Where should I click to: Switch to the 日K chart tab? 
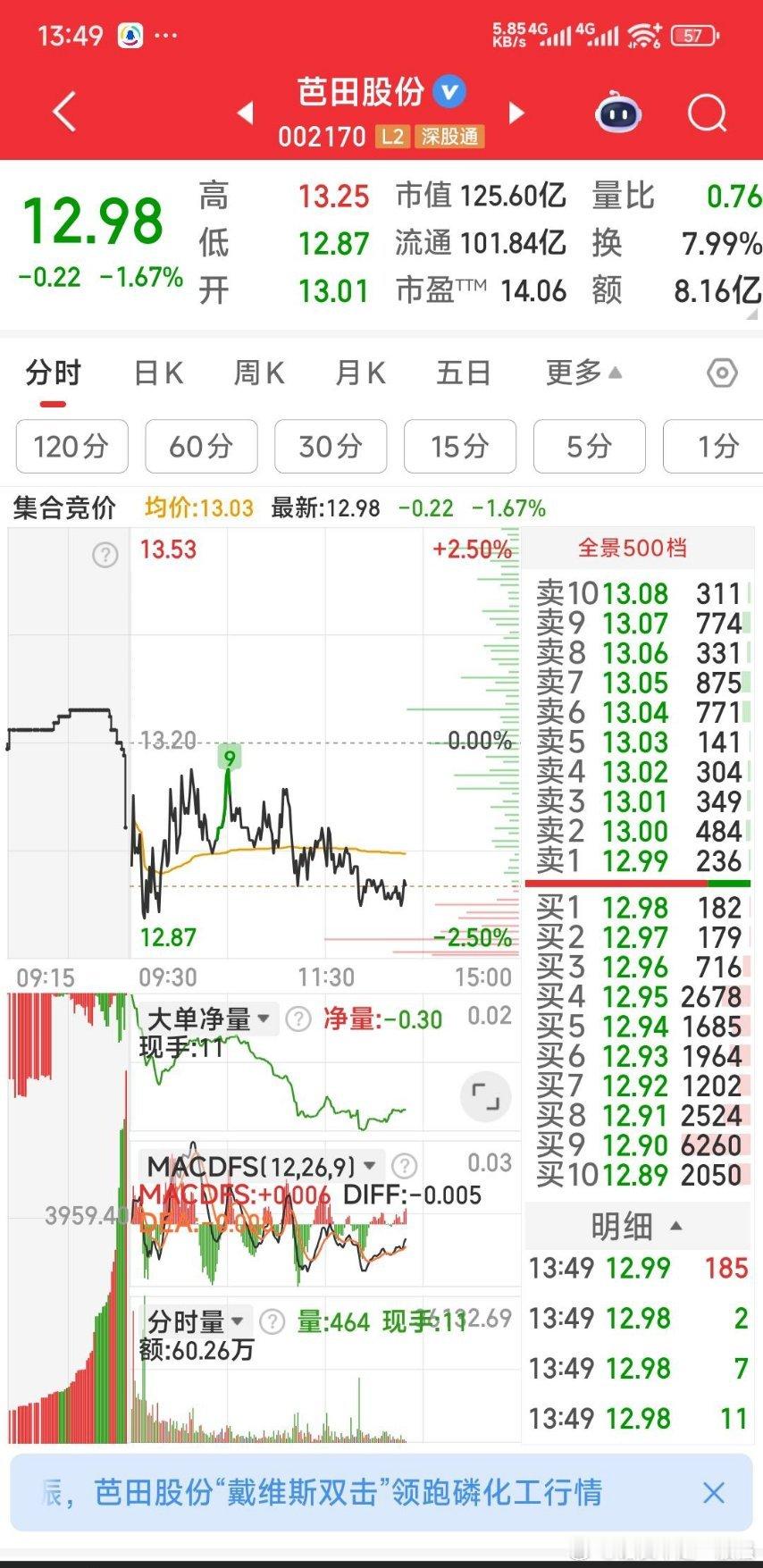158,373
